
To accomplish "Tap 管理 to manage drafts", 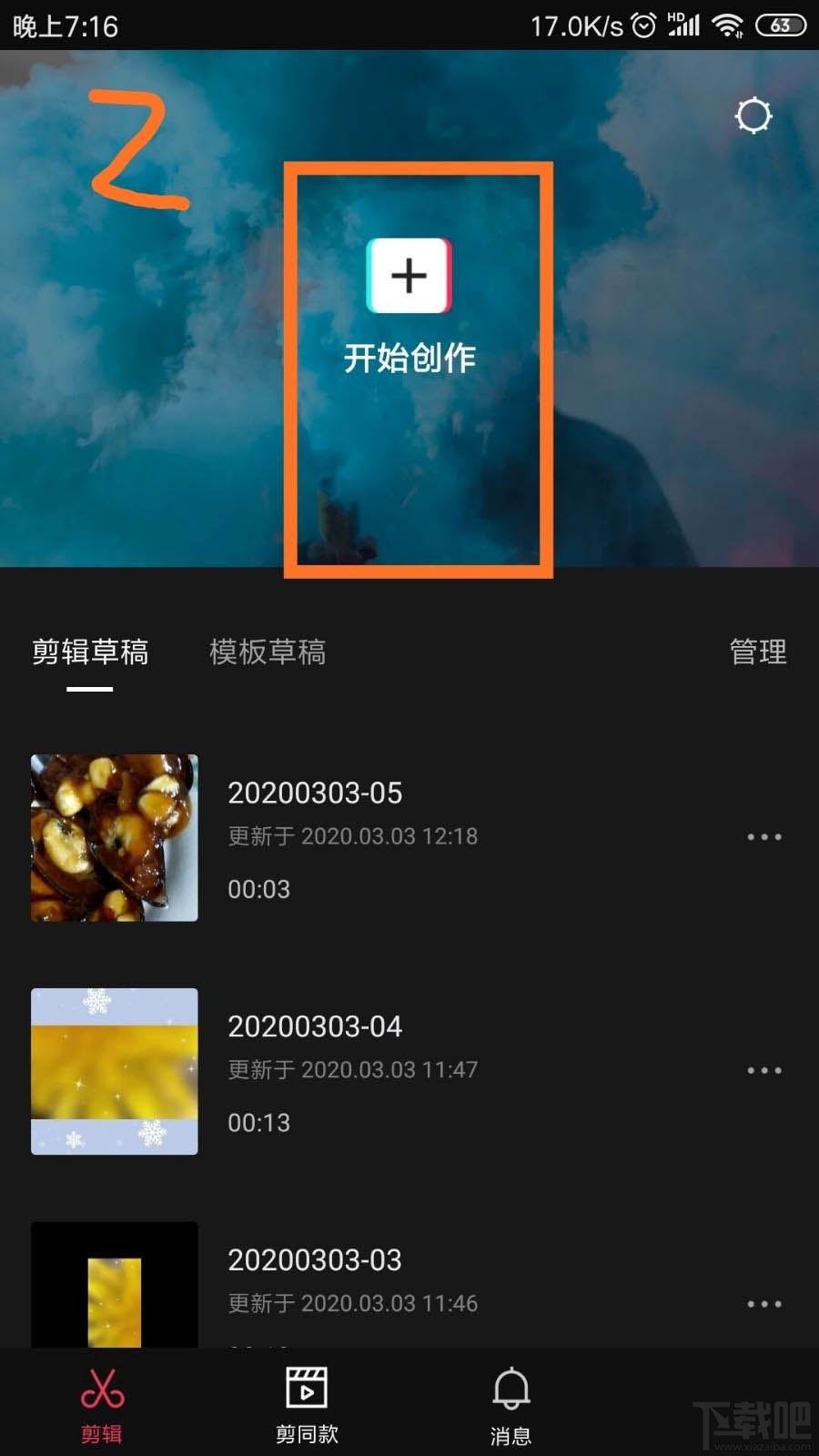I will [x=757, y=653].
